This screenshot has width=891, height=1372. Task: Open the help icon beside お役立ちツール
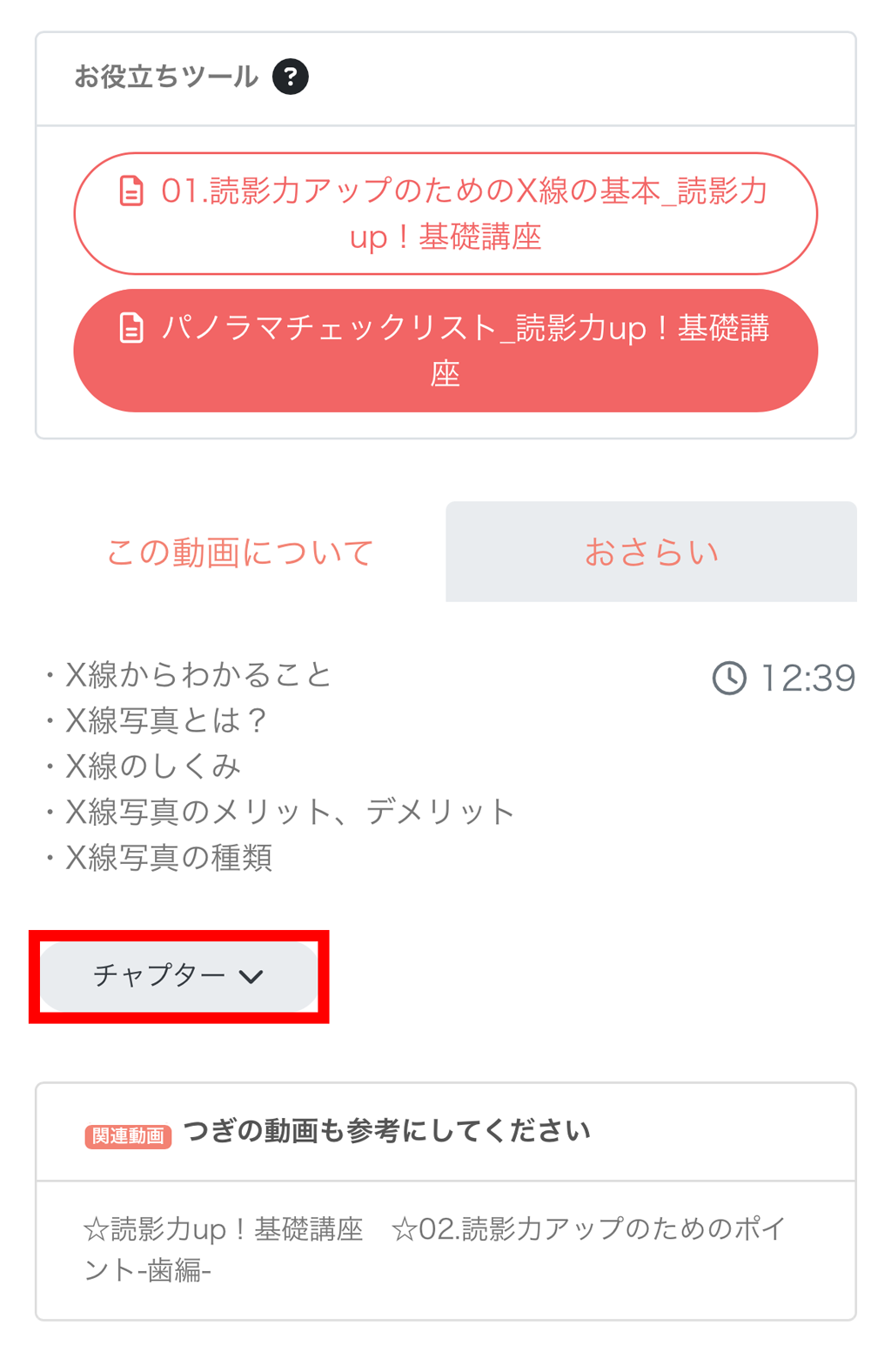291,77
